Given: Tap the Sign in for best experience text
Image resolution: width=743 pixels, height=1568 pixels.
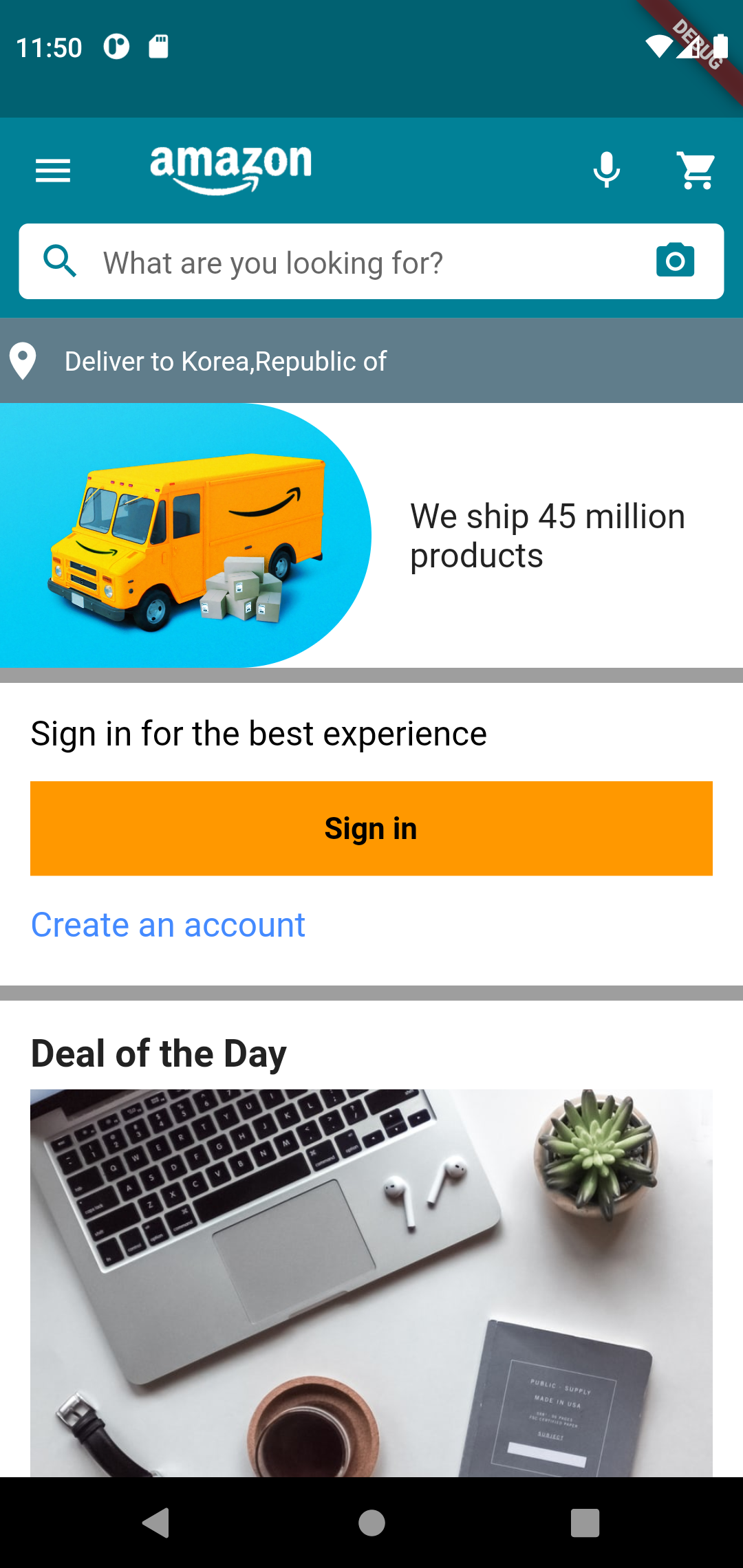Looking at the screenshot, I should point(259,732).
